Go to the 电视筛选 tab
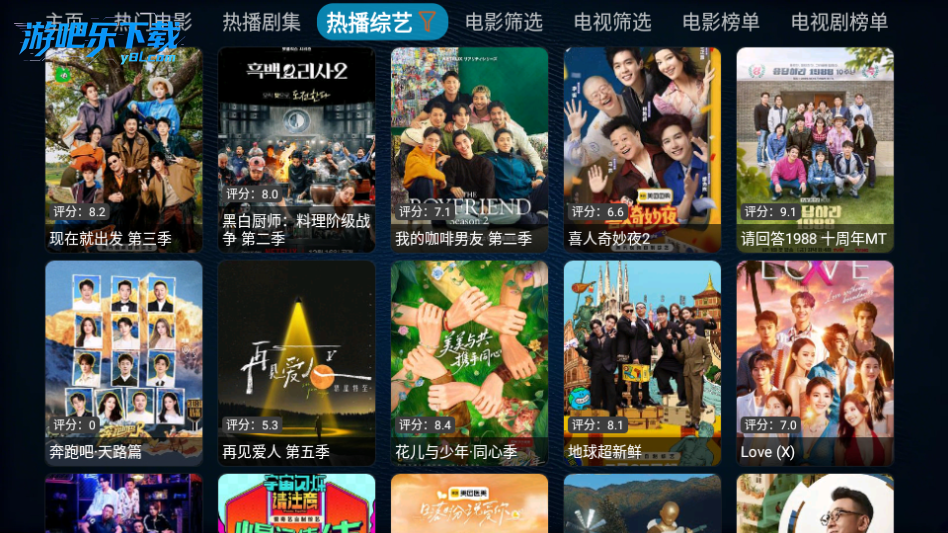Viewport: 948px width, 533px height. tap(612, 22)
